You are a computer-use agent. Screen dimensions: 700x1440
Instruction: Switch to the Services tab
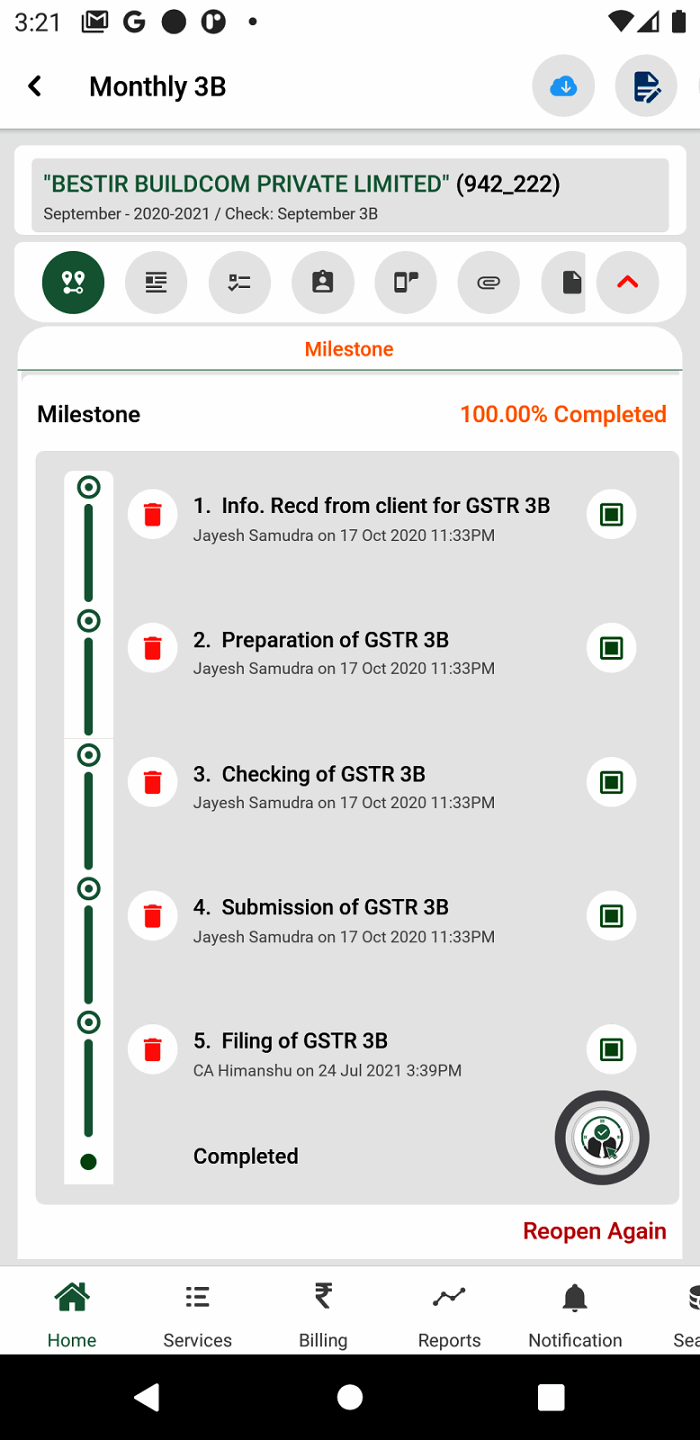197,1315
